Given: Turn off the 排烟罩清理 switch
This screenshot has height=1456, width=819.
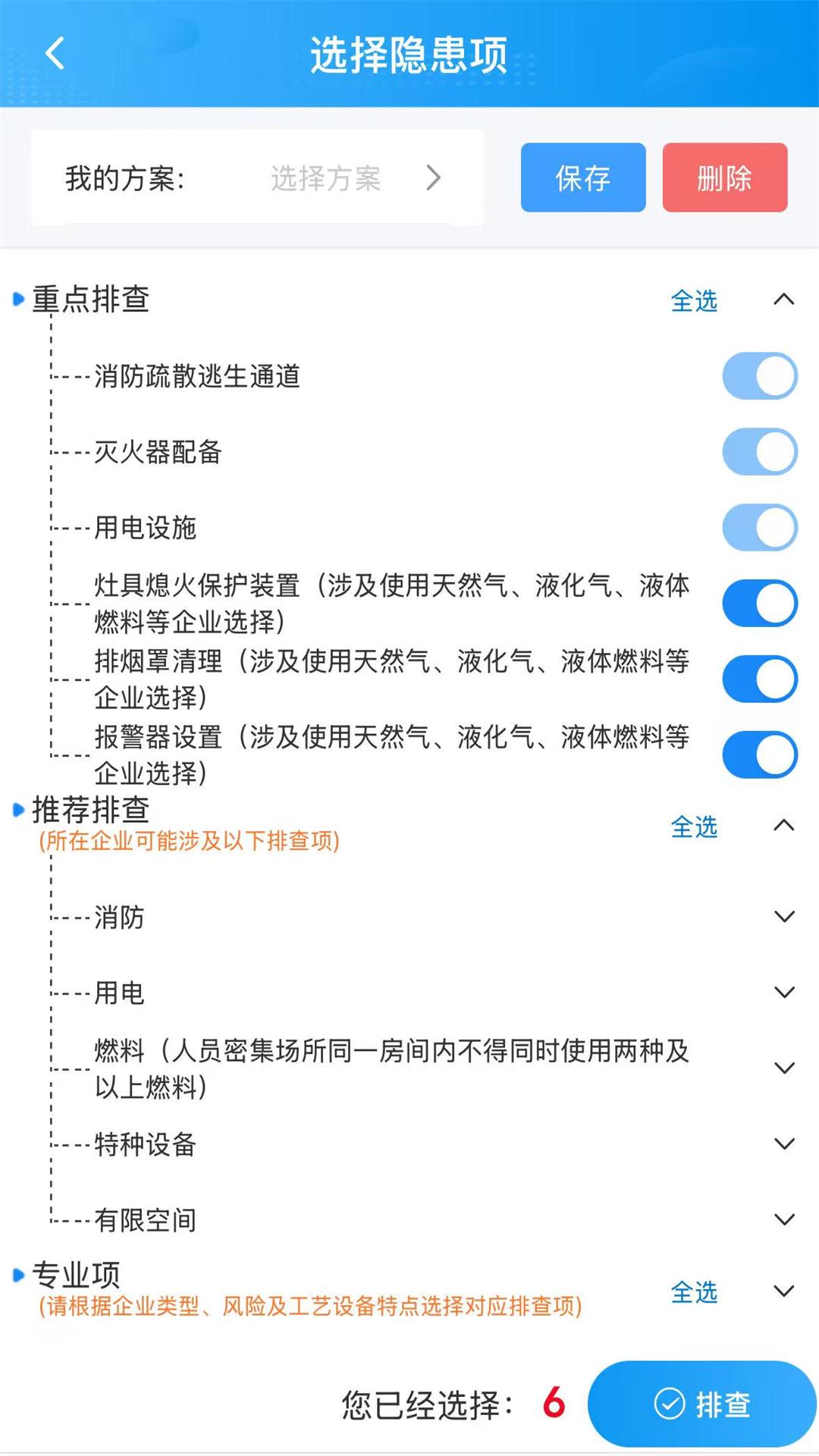Looking at the screenshot, I should pos(759,679).
